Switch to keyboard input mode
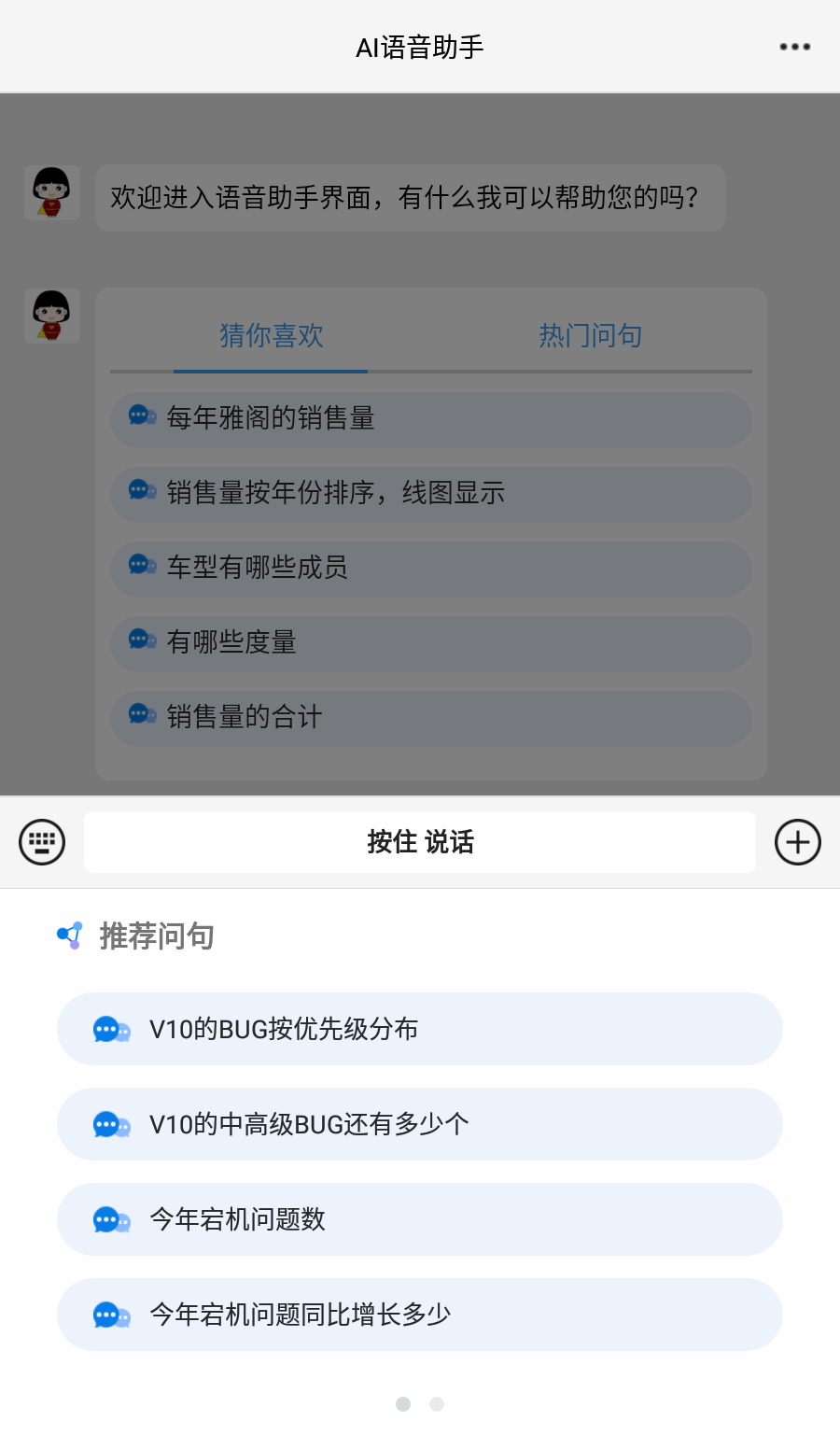840x1449 pixels. [x=42, y=842]
